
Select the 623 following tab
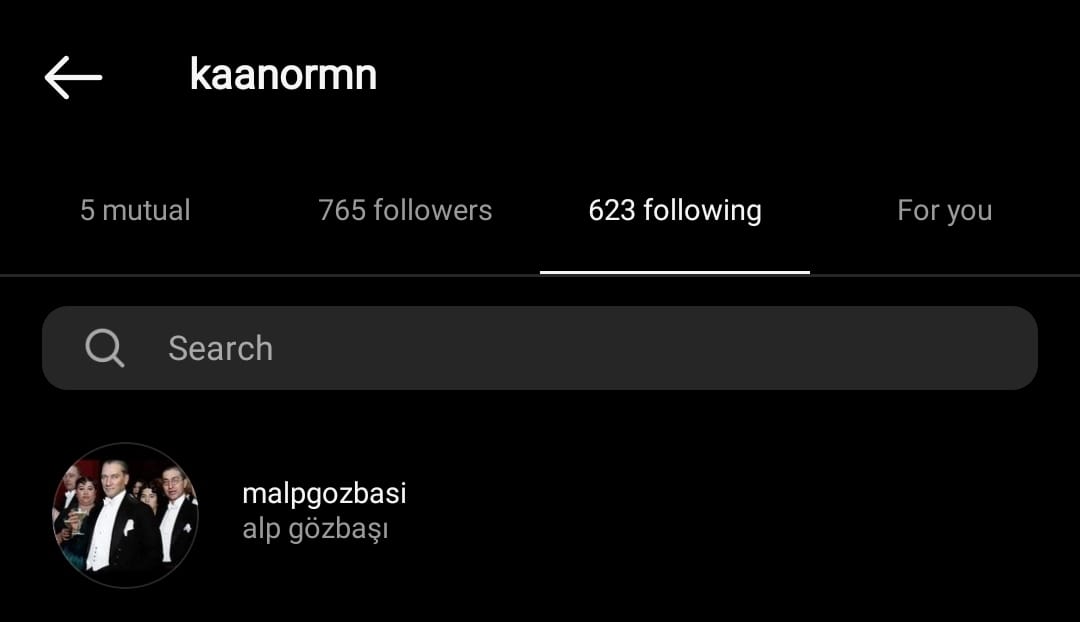click(x=675, y=211)
